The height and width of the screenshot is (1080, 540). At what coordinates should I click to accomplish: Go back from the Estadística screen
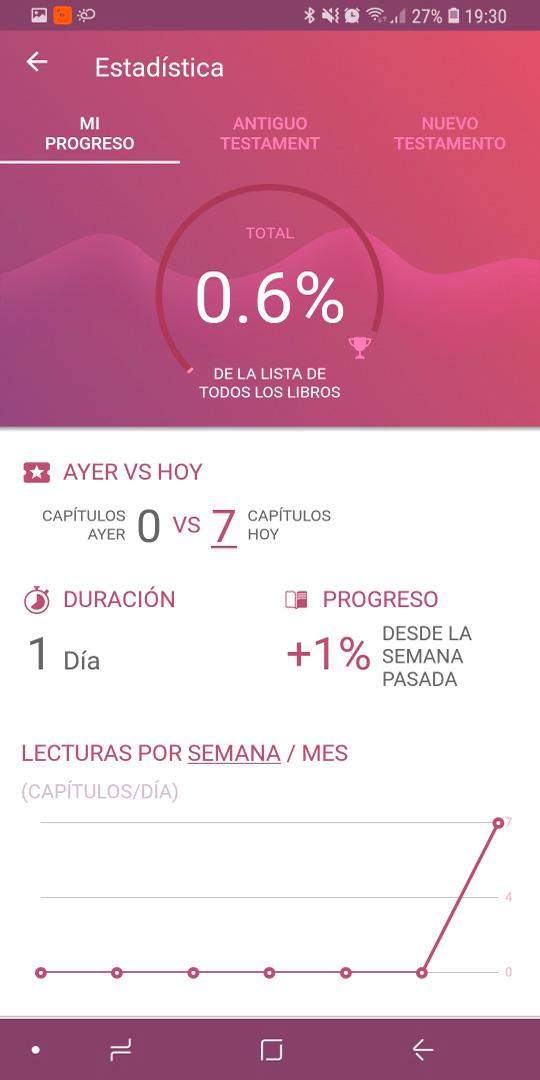(37, 62)
